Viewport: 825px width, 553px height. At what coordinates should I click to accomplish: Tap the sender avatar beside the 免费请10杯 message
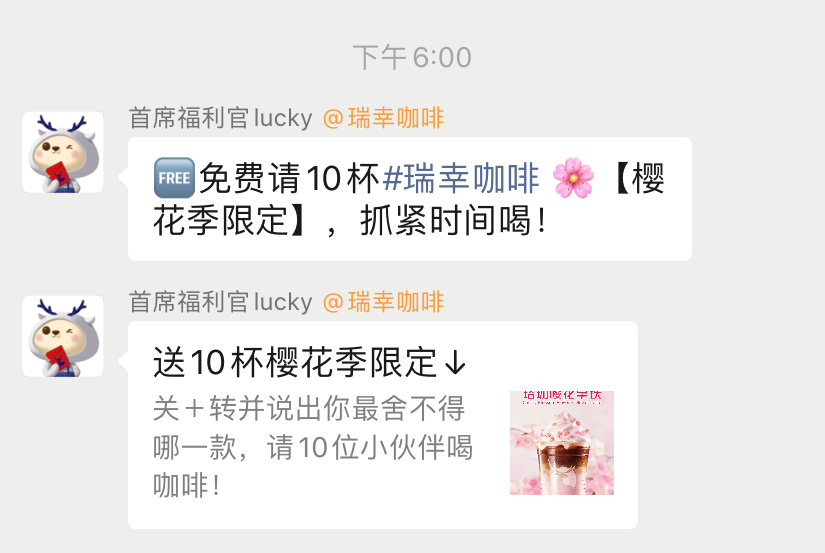[63, 152]
